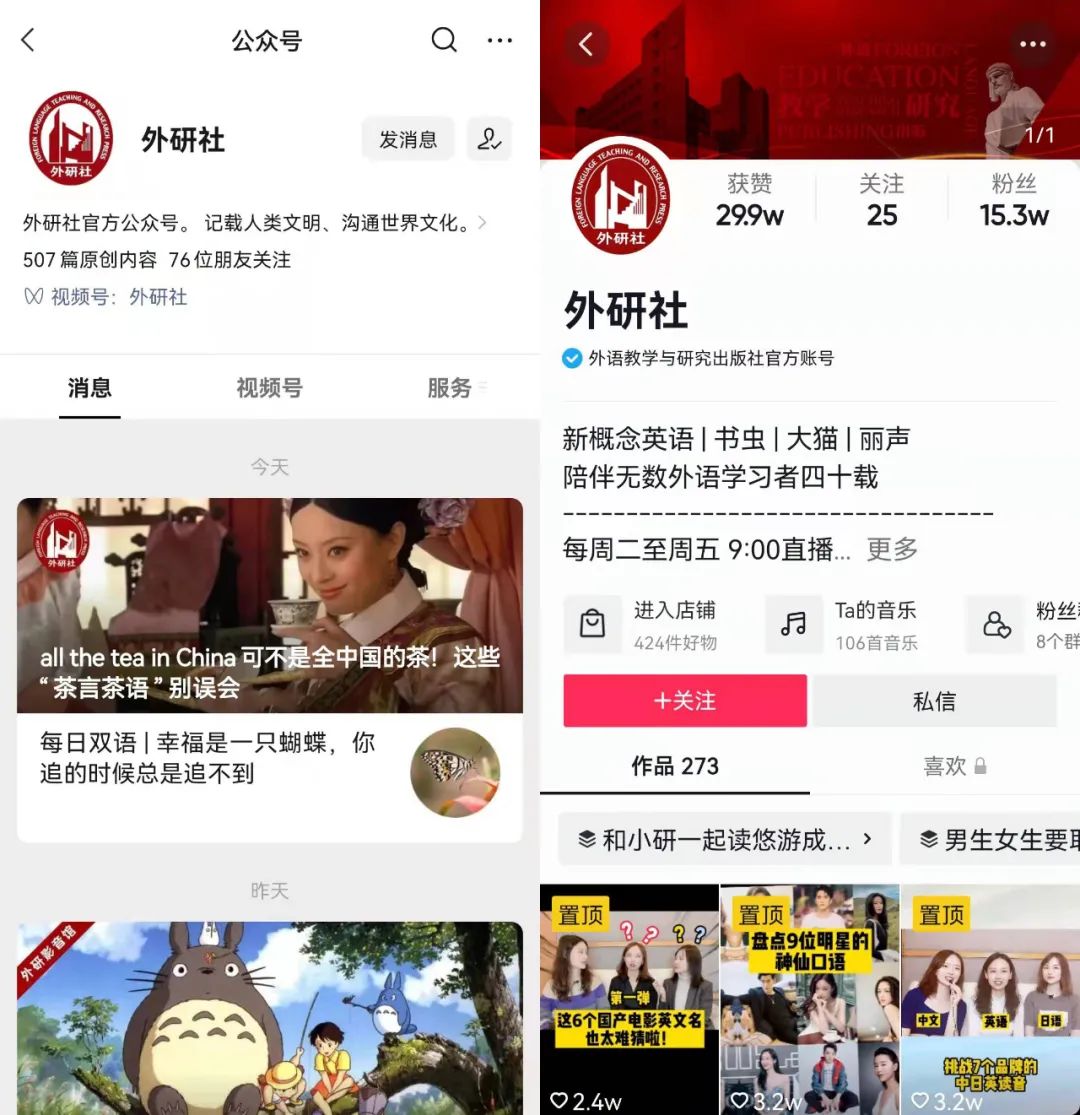The height and width of the screenshot is (1115, 1080).
Task: Open search on the 公众号 page
Action: pos(443,40)
